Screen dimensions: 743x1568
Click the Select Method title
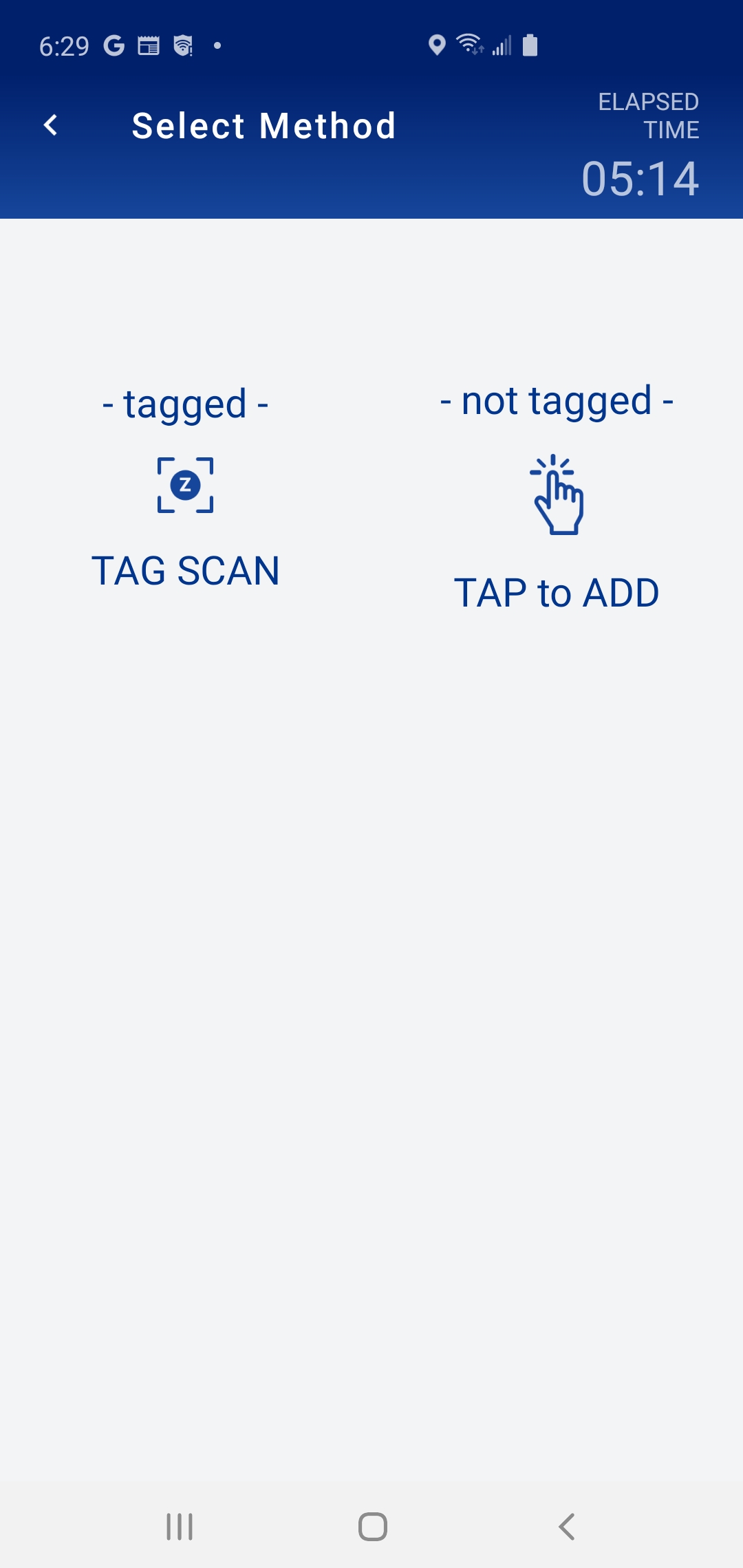(x=264, y=126)
